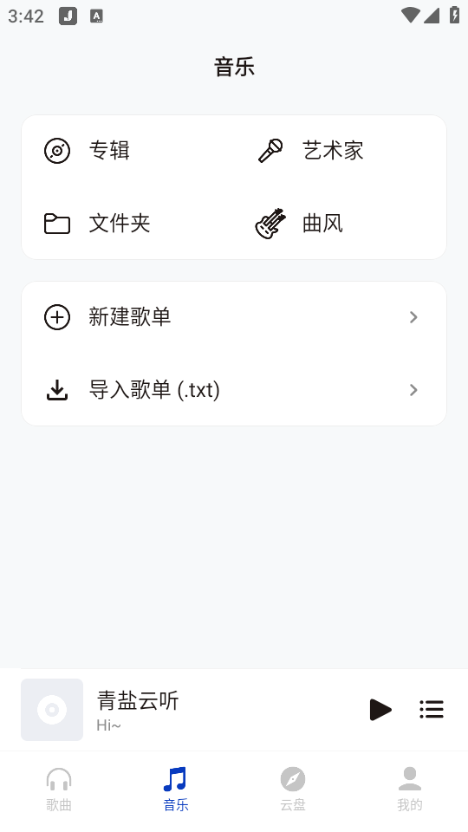Go to the 云盘 tab
468x832 pixels.
pos(292,790)
